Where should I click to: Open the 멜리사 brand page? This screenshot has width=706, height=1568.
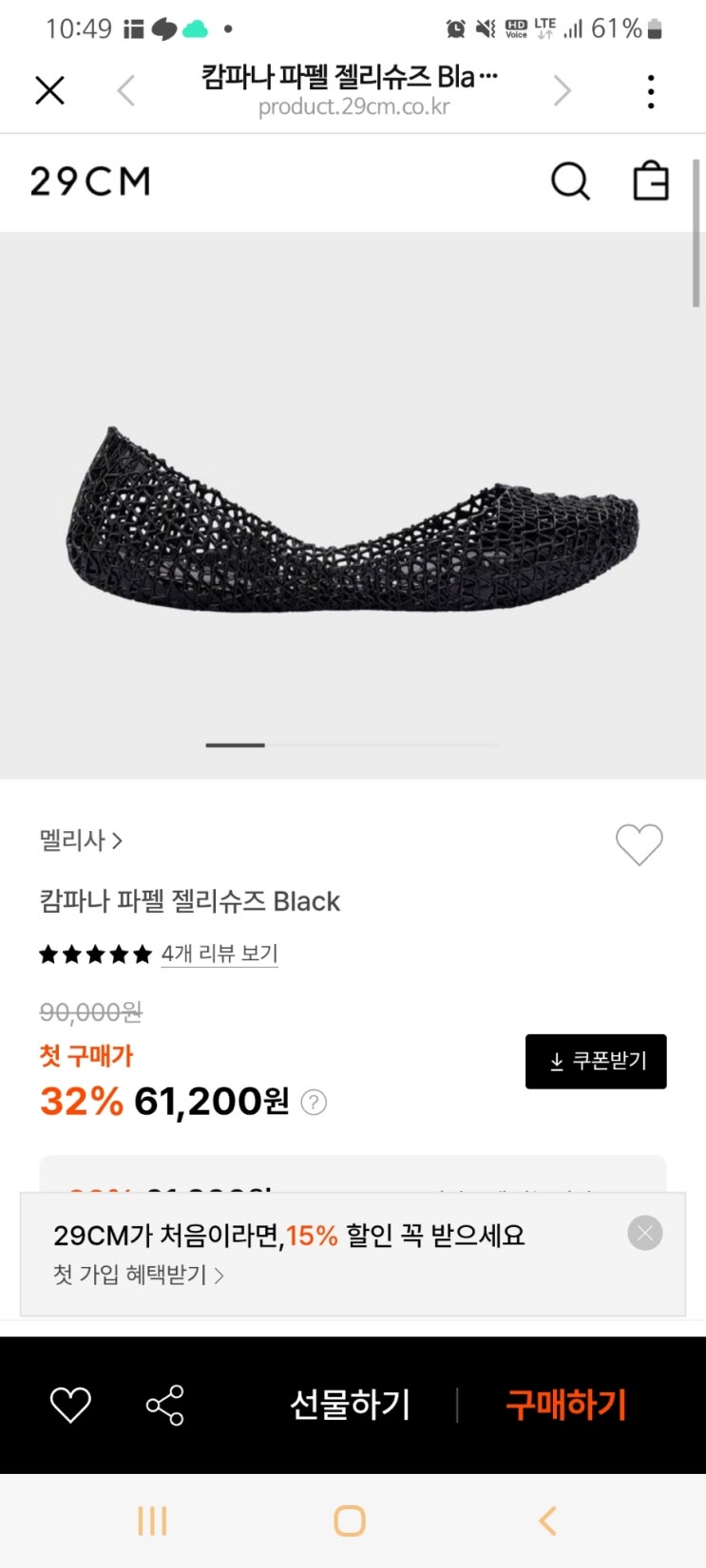pyautogui.click(x=81, y=841)
